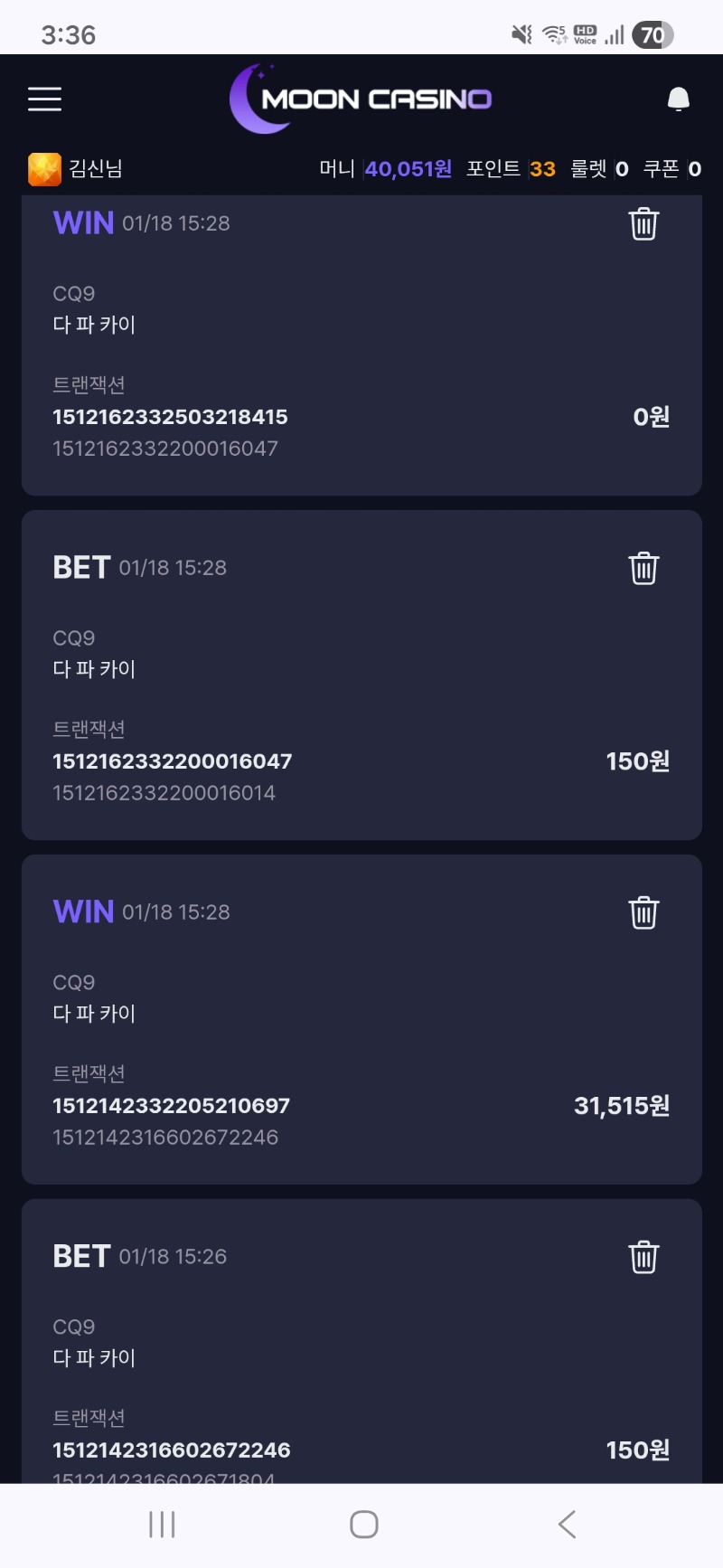Delete the BET record showing 150원 at 15:28
The height and width of the screenshot is (1568, 723).
pyautogui.click(x=643, y=568)
